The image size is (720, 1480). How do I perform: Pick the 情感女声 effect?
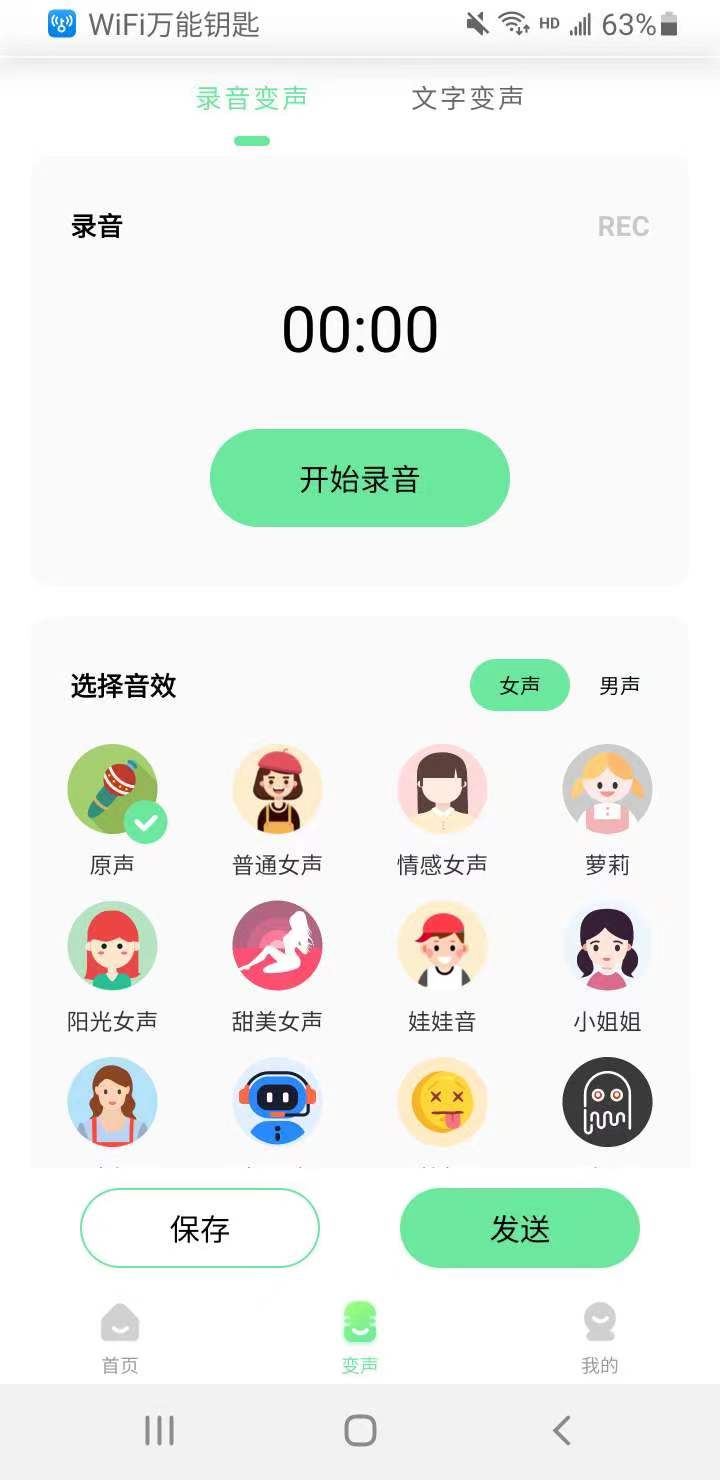tap(442, 790)
